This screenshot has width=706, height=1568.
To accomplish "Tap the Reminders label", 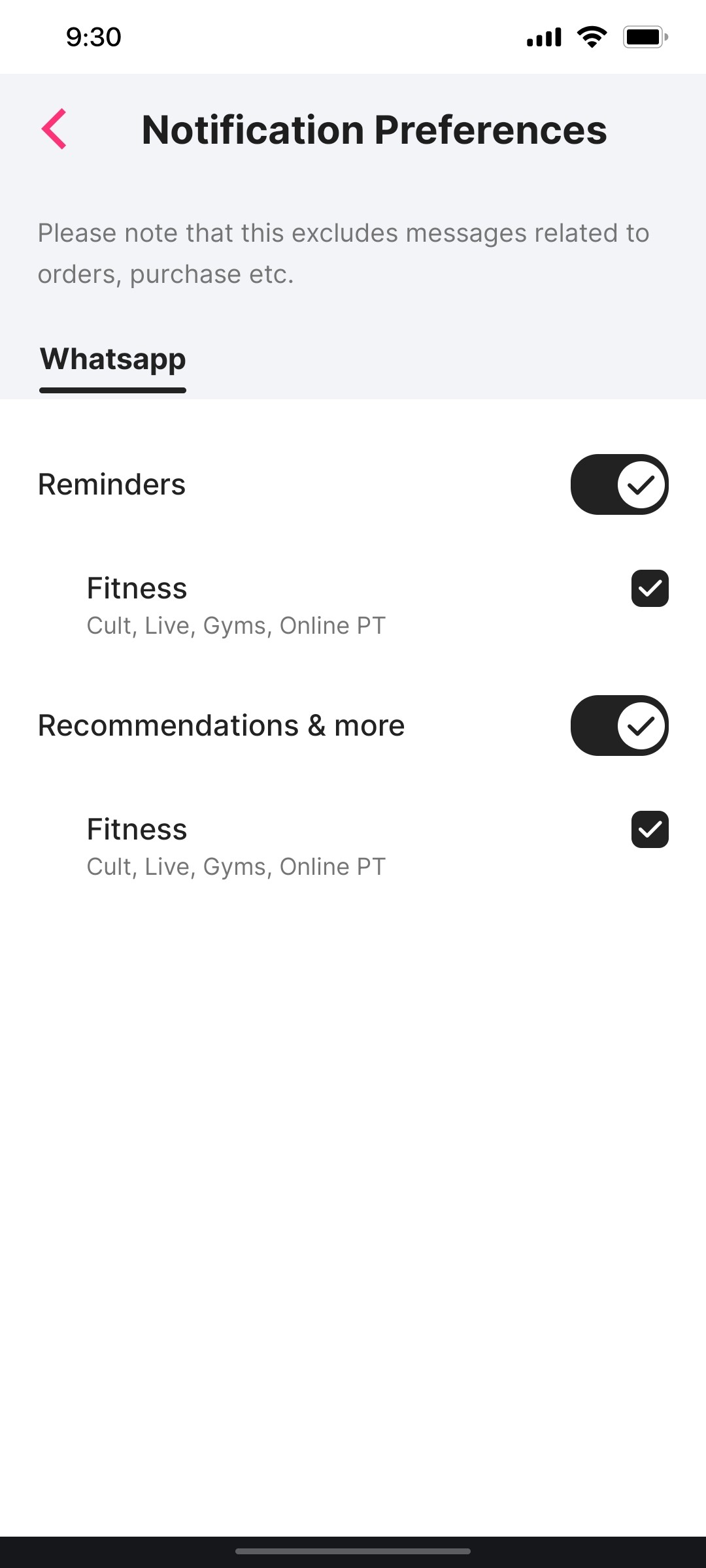I will click(x=111, y=484).
